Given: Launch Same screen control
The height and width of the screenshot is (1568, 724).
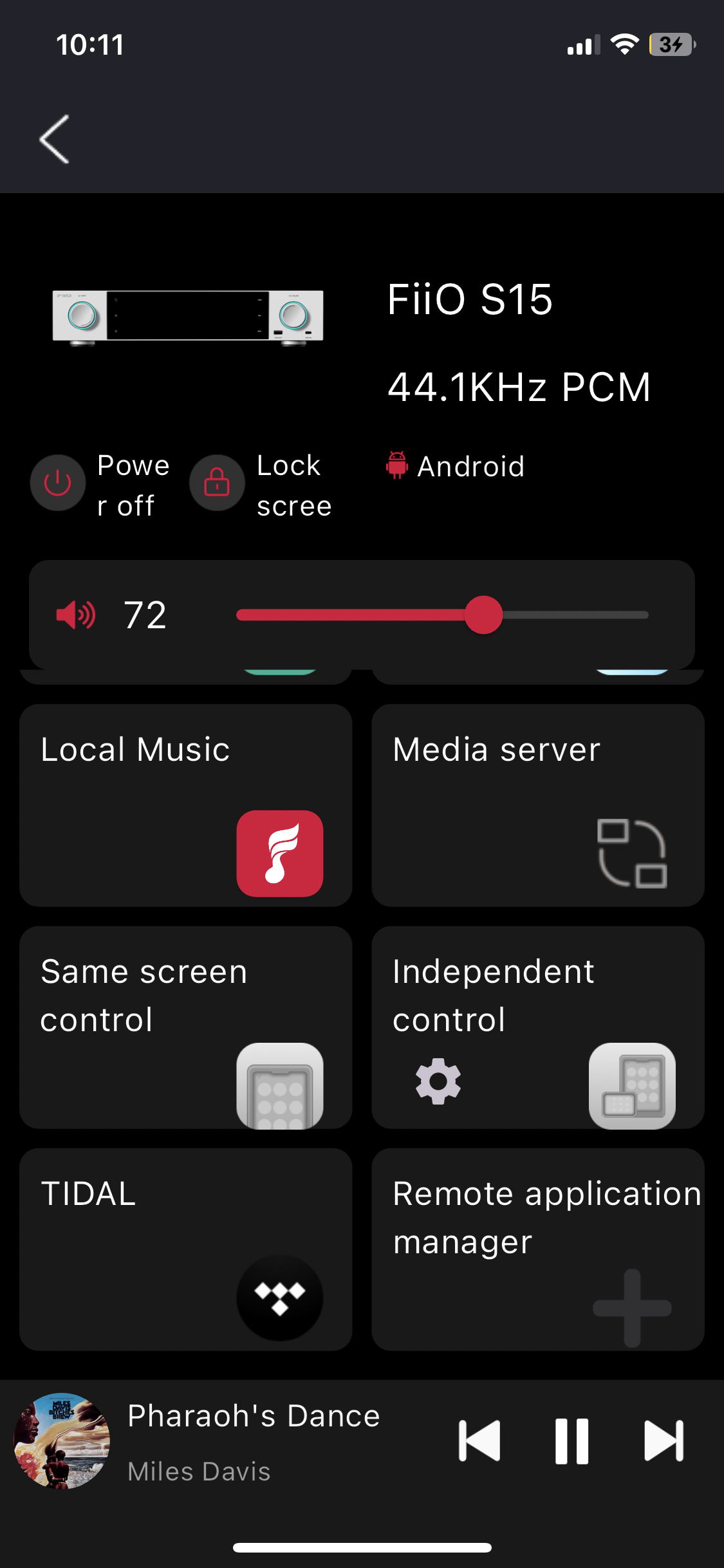Looking at the screenshot, I should tap(185, 1027).
